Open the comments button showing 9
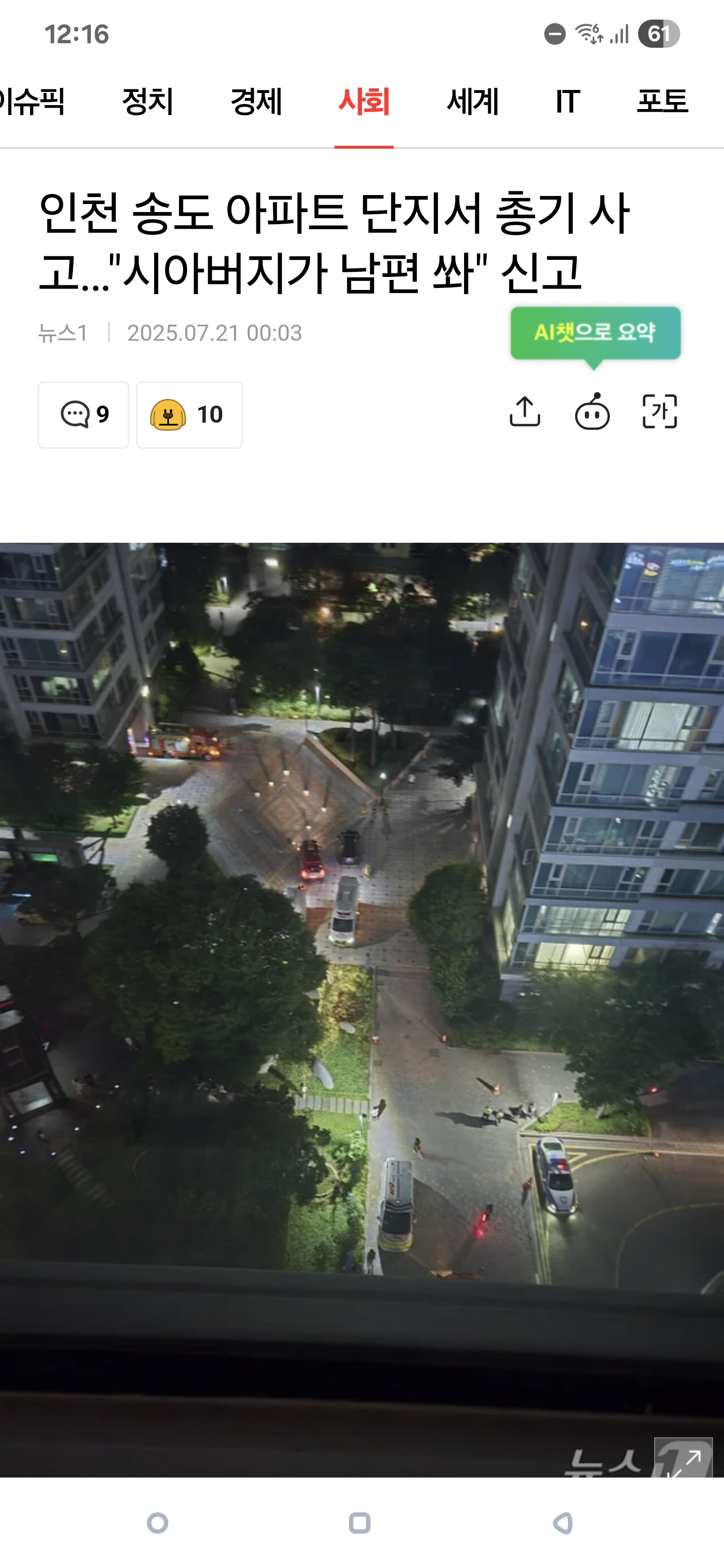Viewport: 724px width, 1568px height. (x=83, y=415)
